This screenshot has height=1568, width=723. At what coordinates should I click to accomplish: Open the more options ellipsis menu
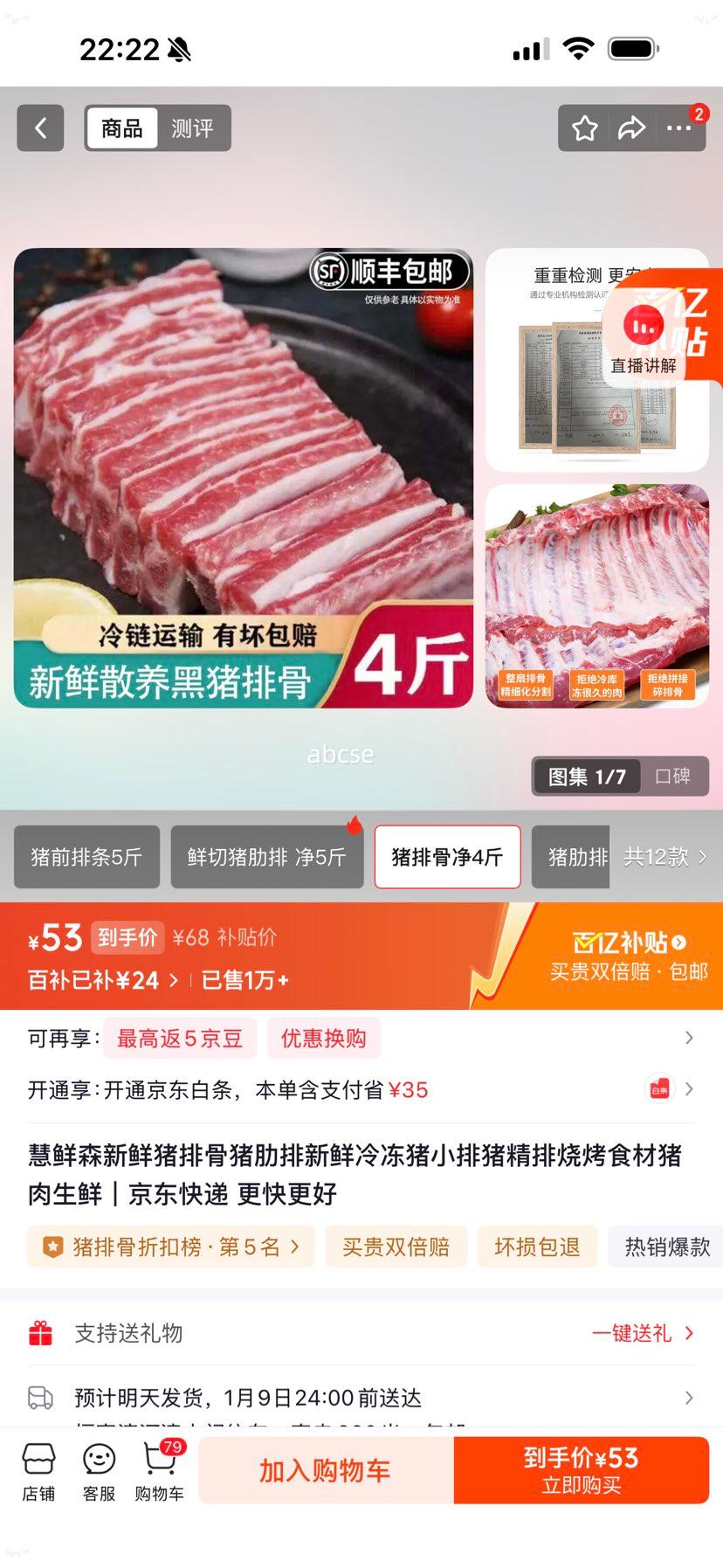(678, 129)
